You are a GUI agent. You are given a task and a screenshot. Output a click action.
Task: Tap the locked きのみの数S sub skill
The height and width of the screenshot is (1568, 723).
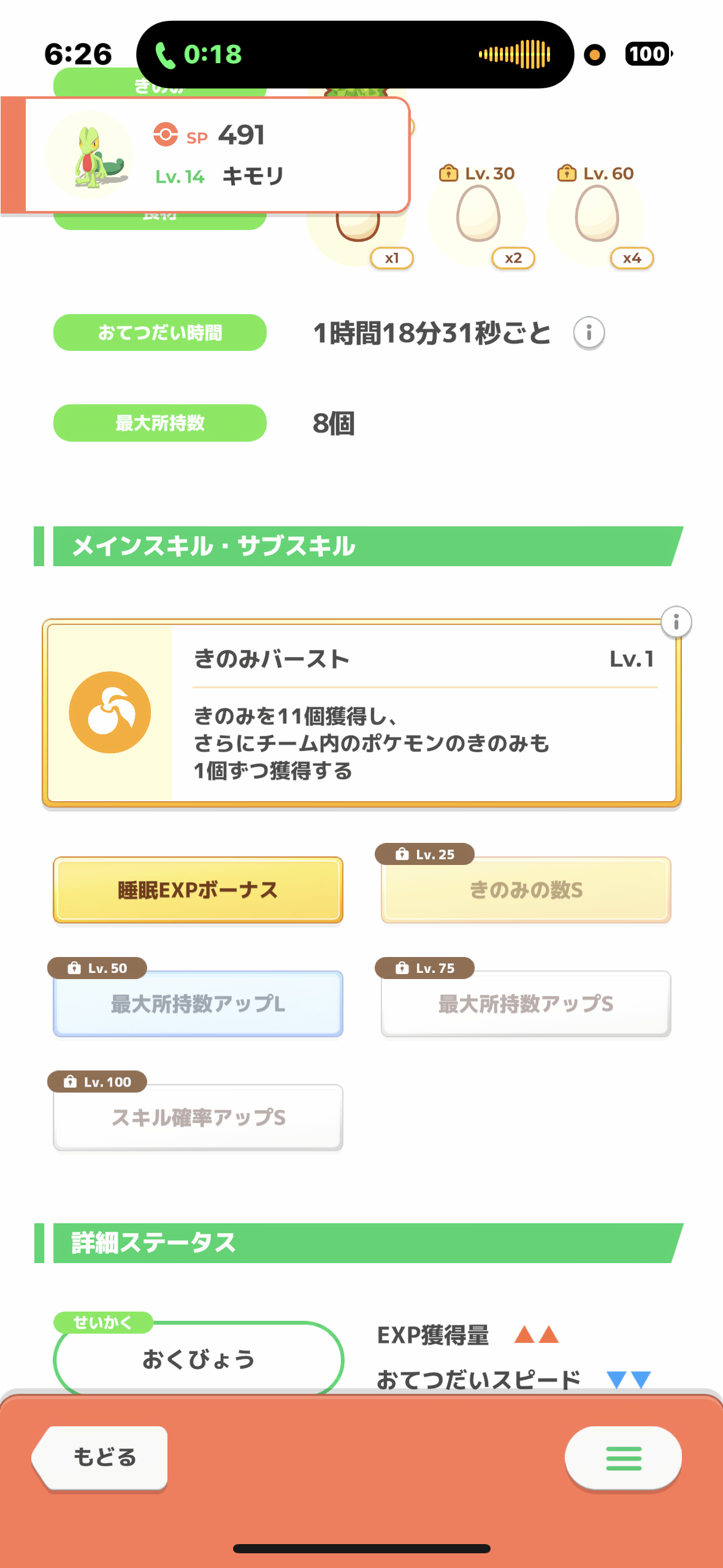pos(526,890)
